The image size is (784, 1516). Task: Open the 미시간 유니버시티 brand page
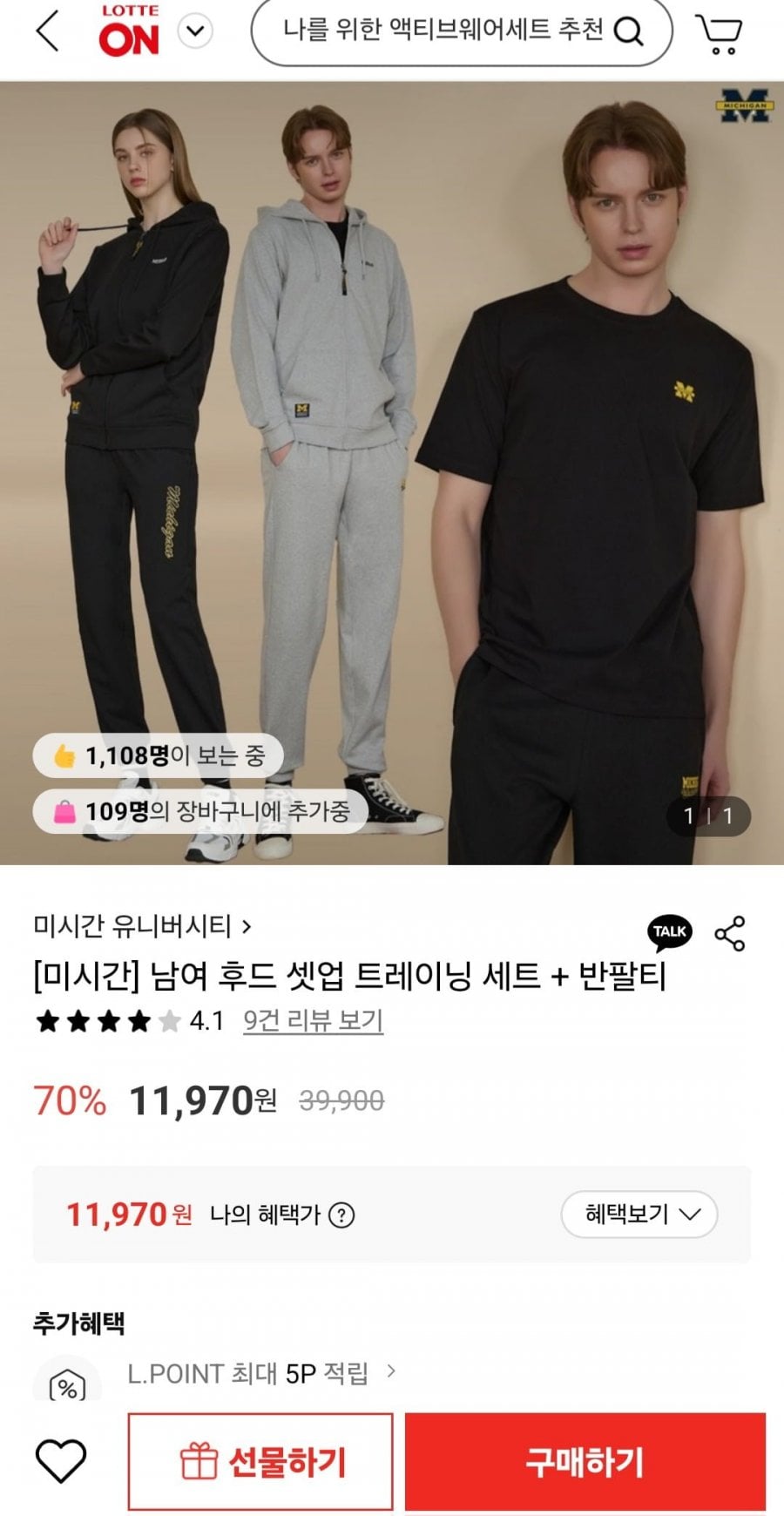(x=142, y=925)
